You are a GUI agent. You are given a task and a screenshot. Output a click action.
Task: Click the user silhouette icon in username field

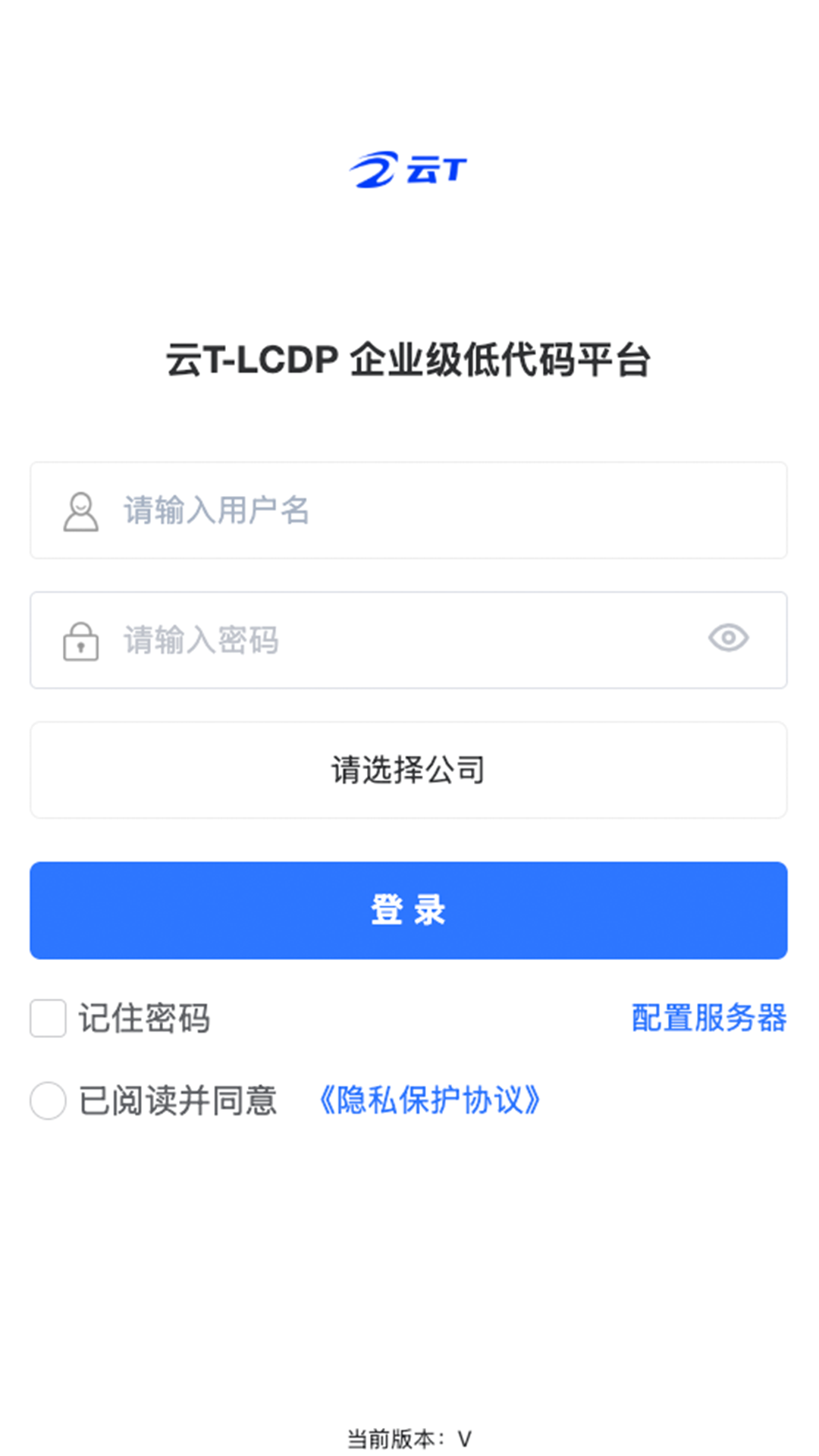click(81, 510)
